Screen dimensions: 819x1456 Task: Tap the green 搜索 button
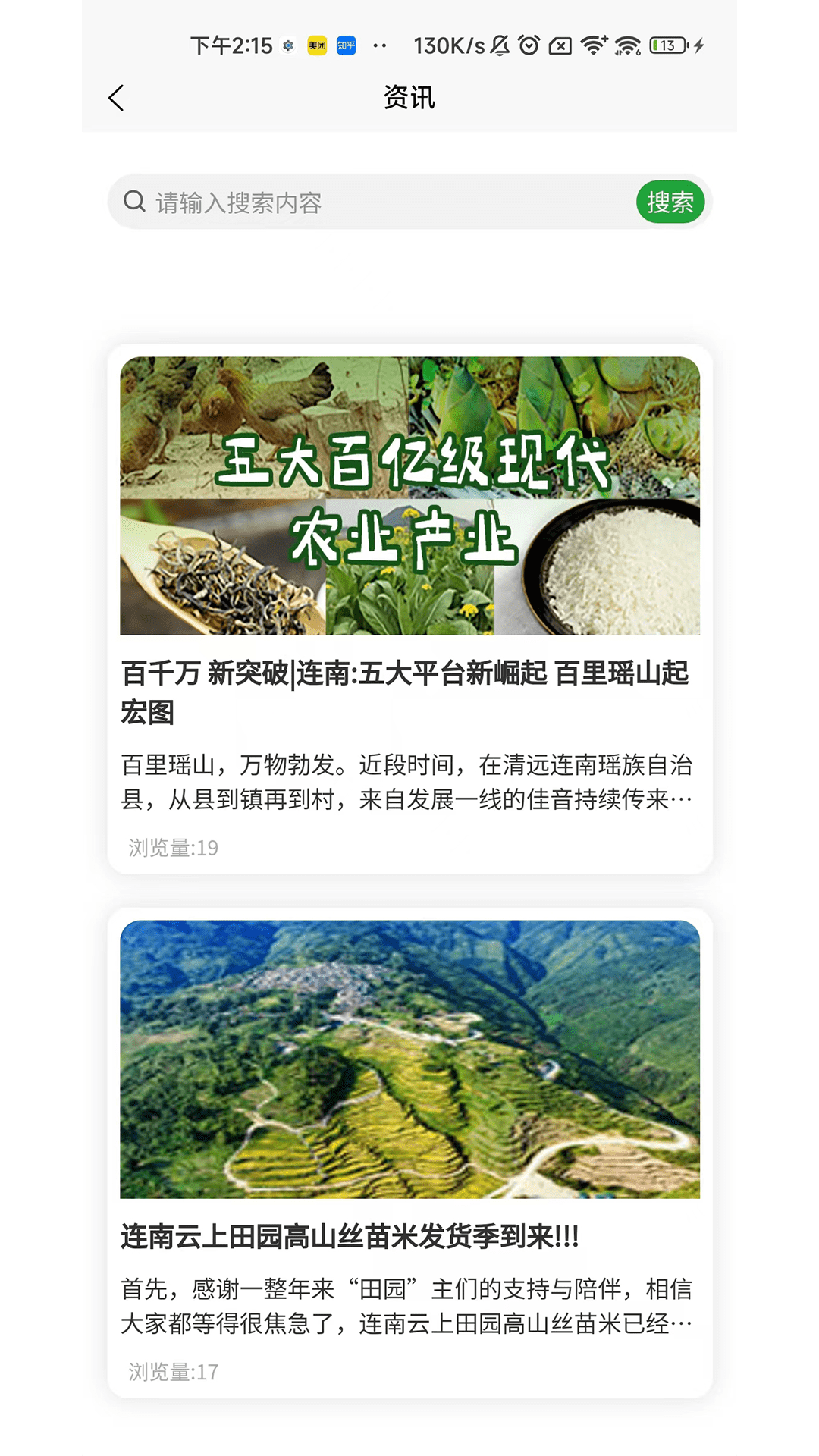(670, 202)
